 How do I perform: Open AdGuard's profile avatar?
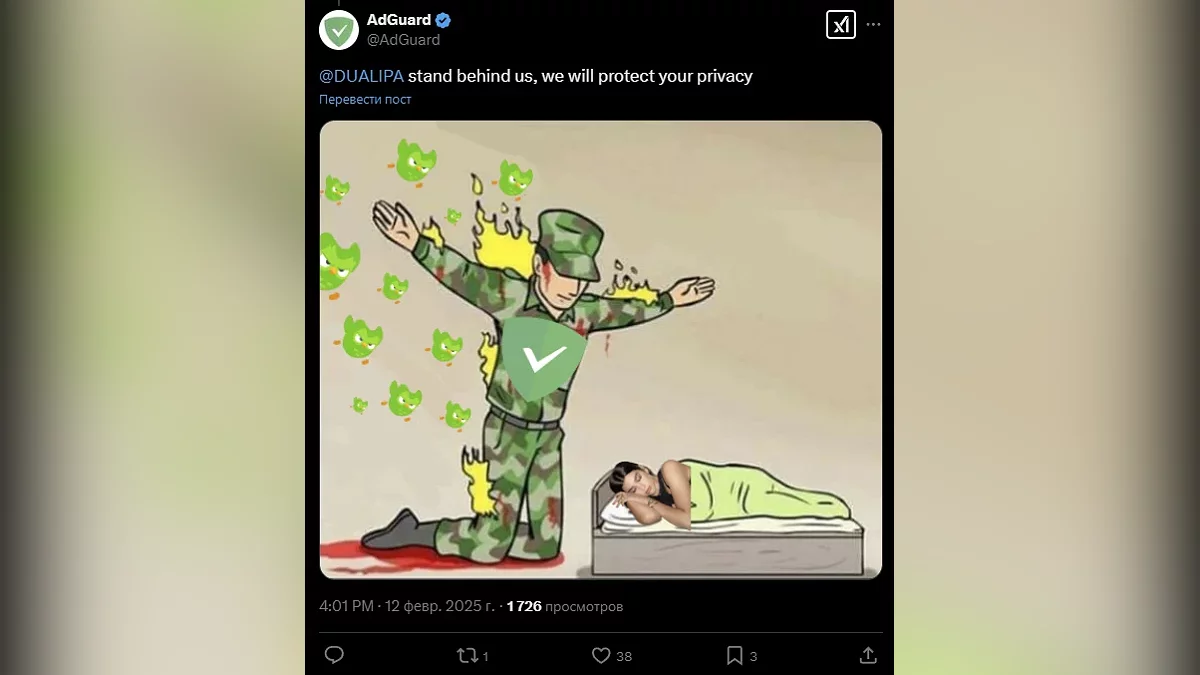pos(339,30)
